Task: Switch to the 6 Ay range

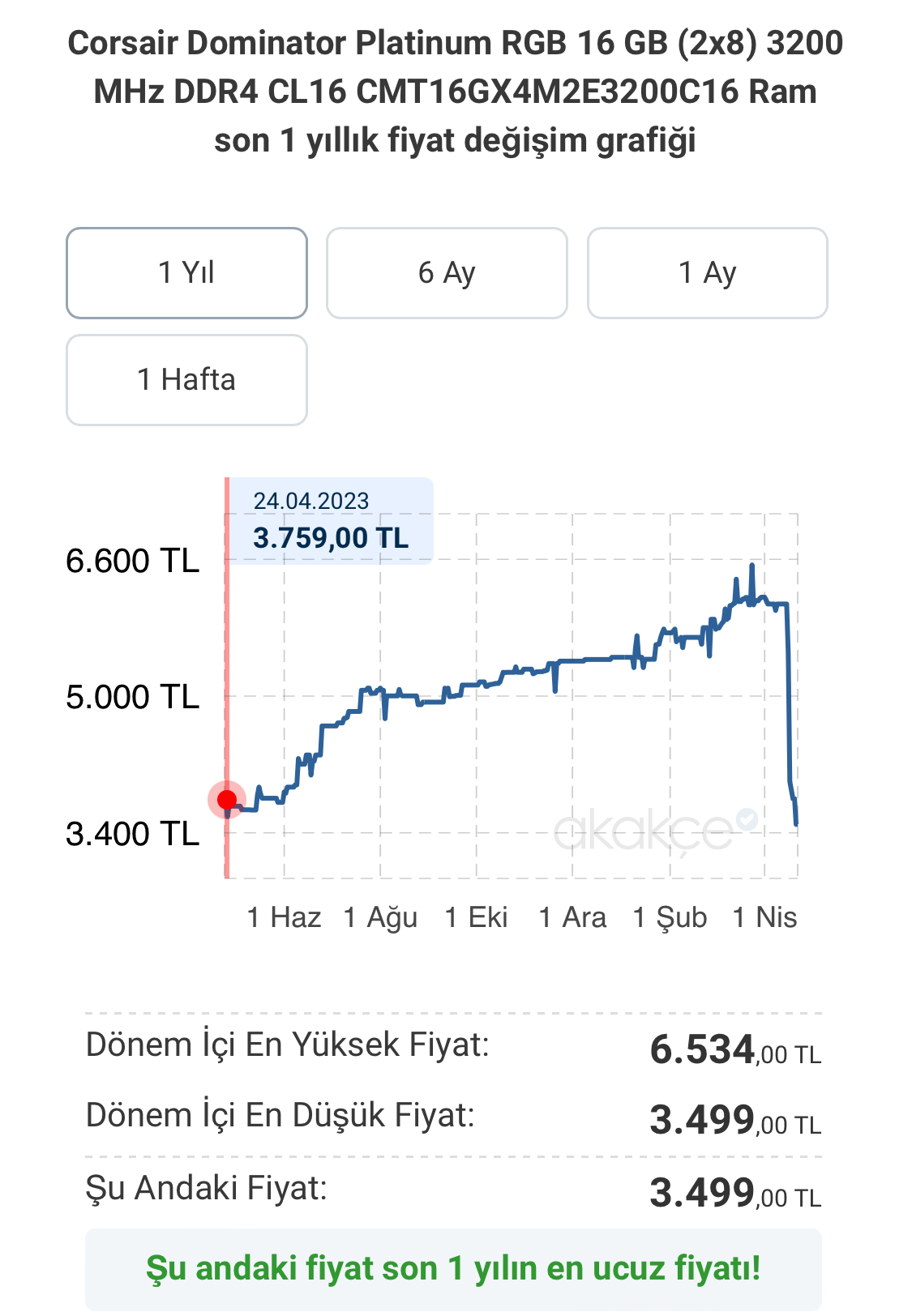Action: 447,273
